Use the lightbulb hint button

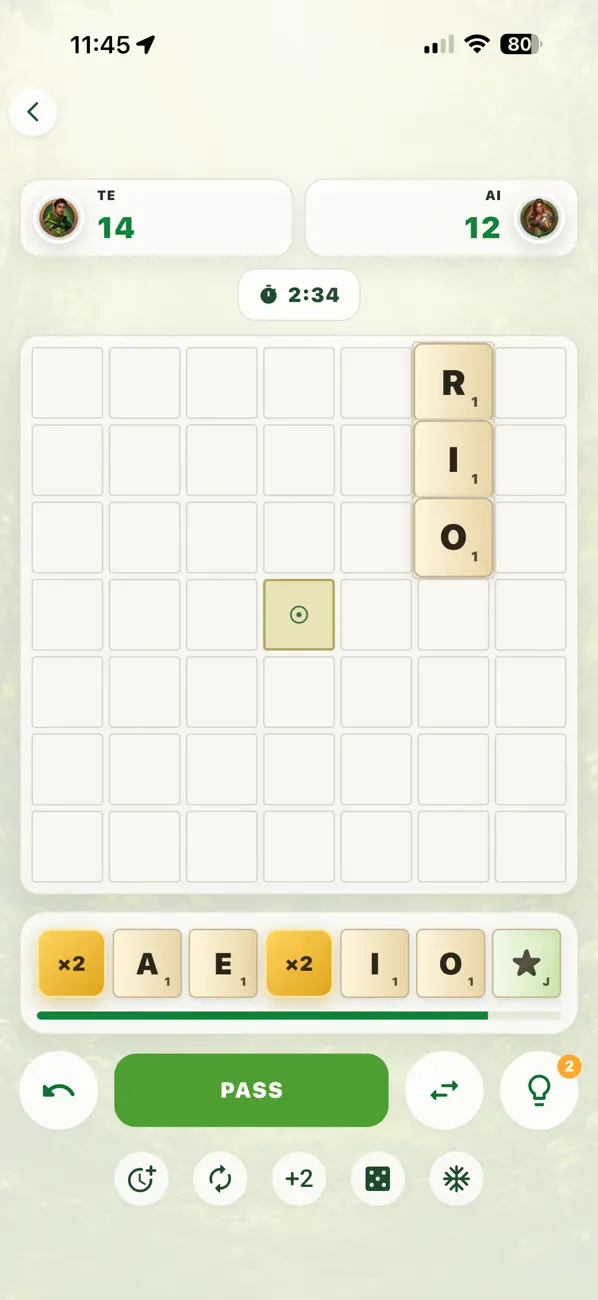click(539, 1091)
